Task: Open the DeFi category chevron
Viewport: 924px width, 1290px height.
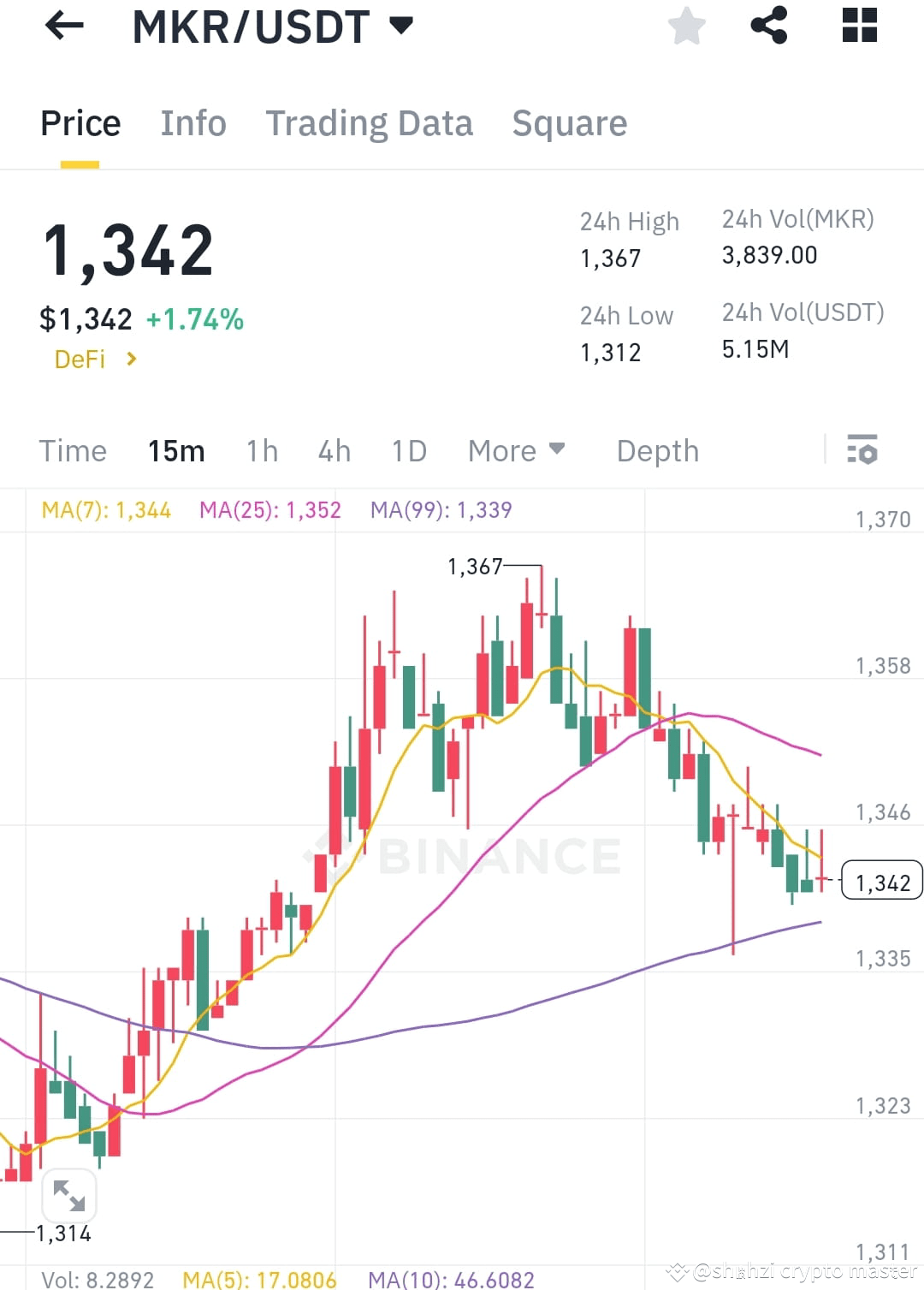Action: pyautogui.click(x=132, y=360)
